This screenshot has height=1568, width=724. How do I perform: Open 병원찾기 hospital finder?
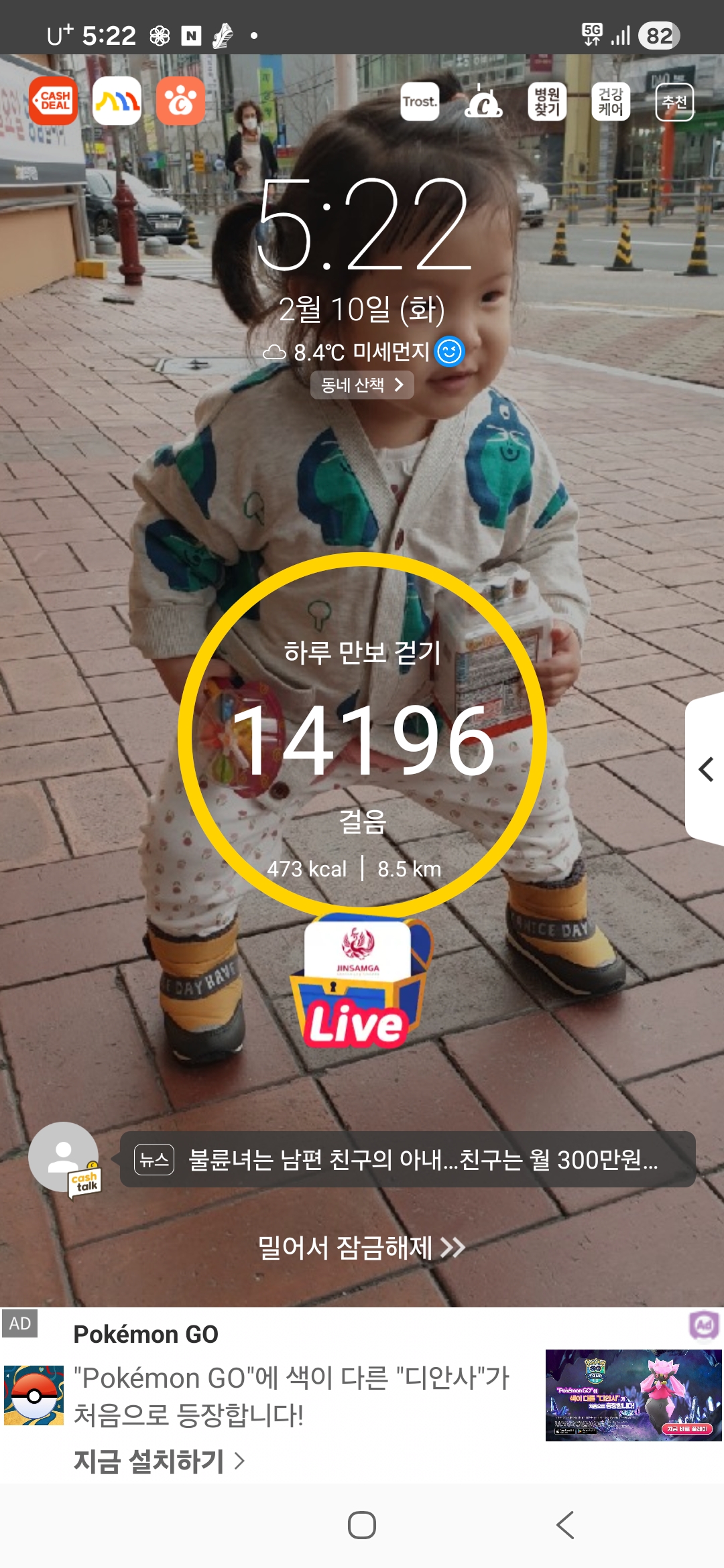547,102
